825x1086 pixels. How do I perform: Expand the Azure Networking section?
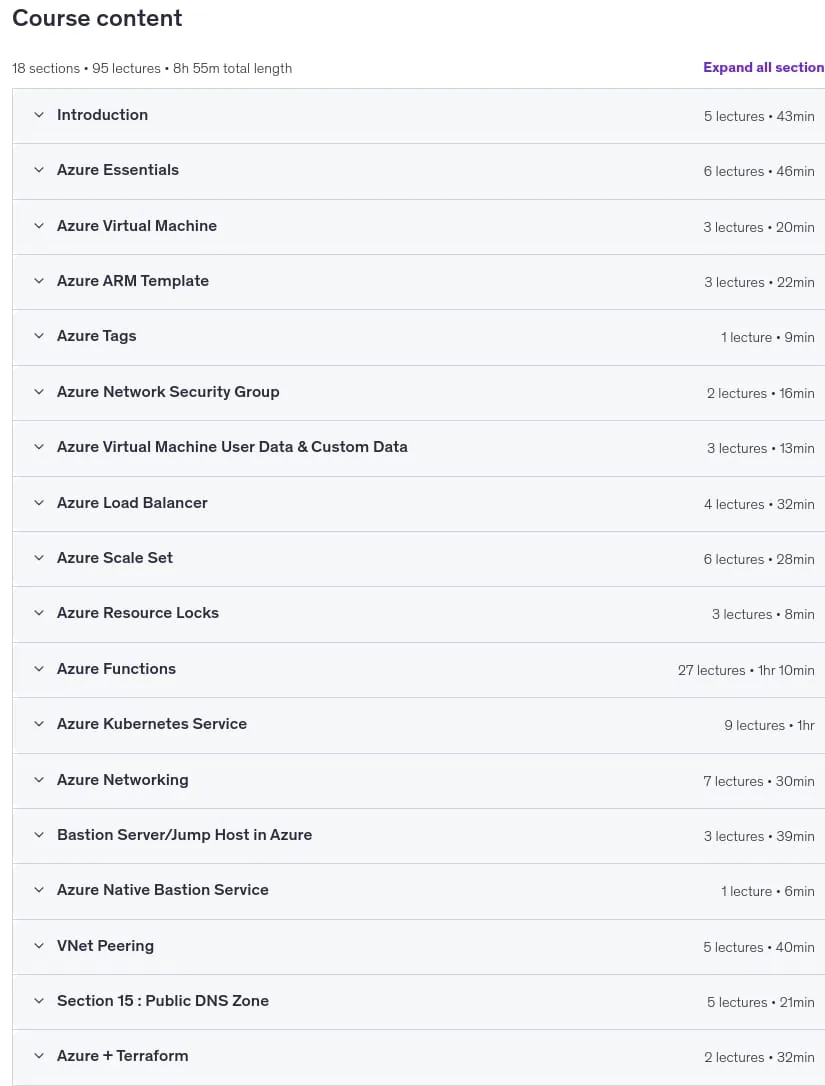[418, 781]
